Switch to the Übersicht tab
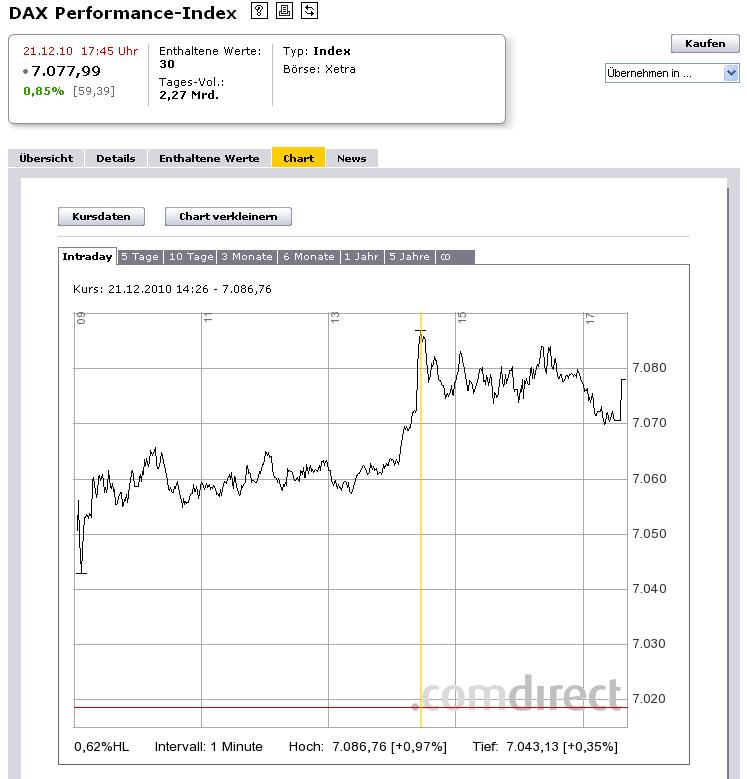747x779 pixels. (46, 158)
